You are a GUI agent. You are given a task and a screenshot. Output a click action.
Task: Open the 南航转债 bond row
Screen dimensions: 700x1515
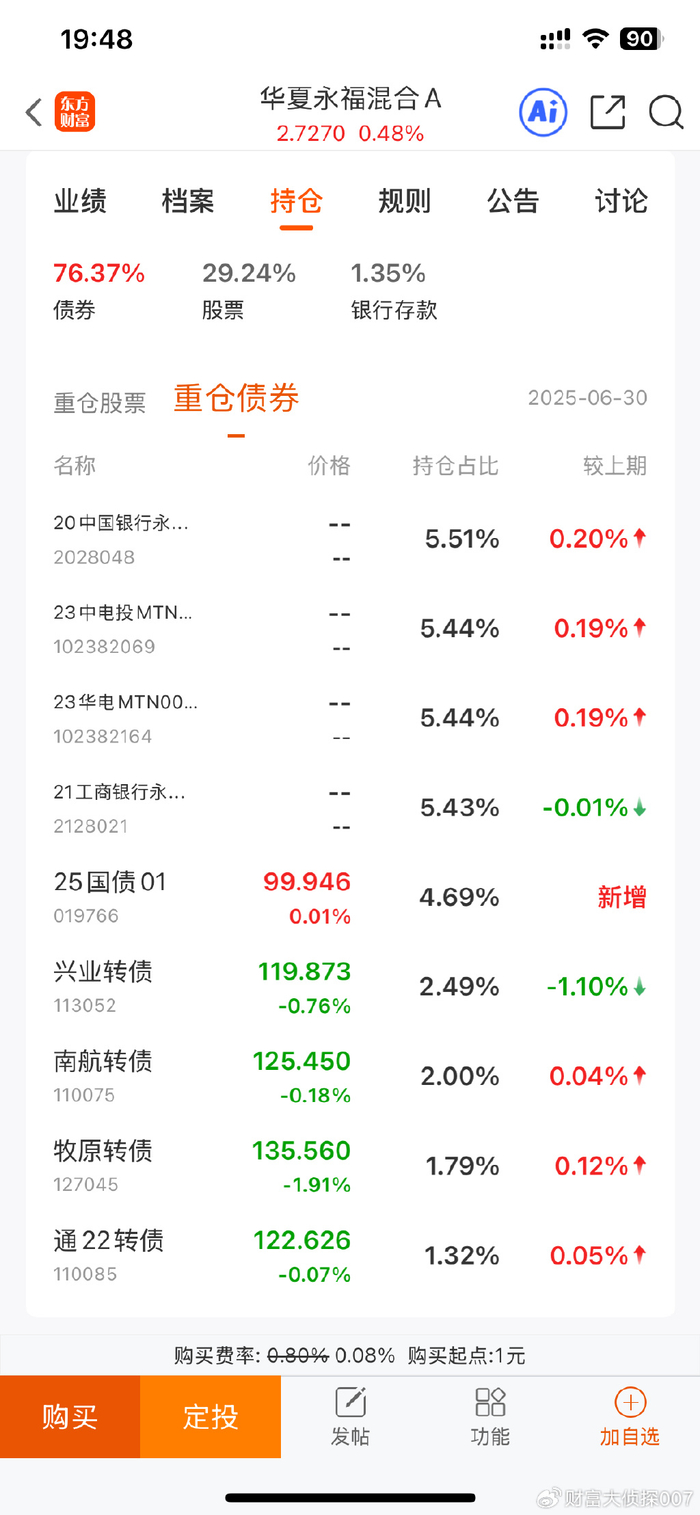[x=350, y=1076]
